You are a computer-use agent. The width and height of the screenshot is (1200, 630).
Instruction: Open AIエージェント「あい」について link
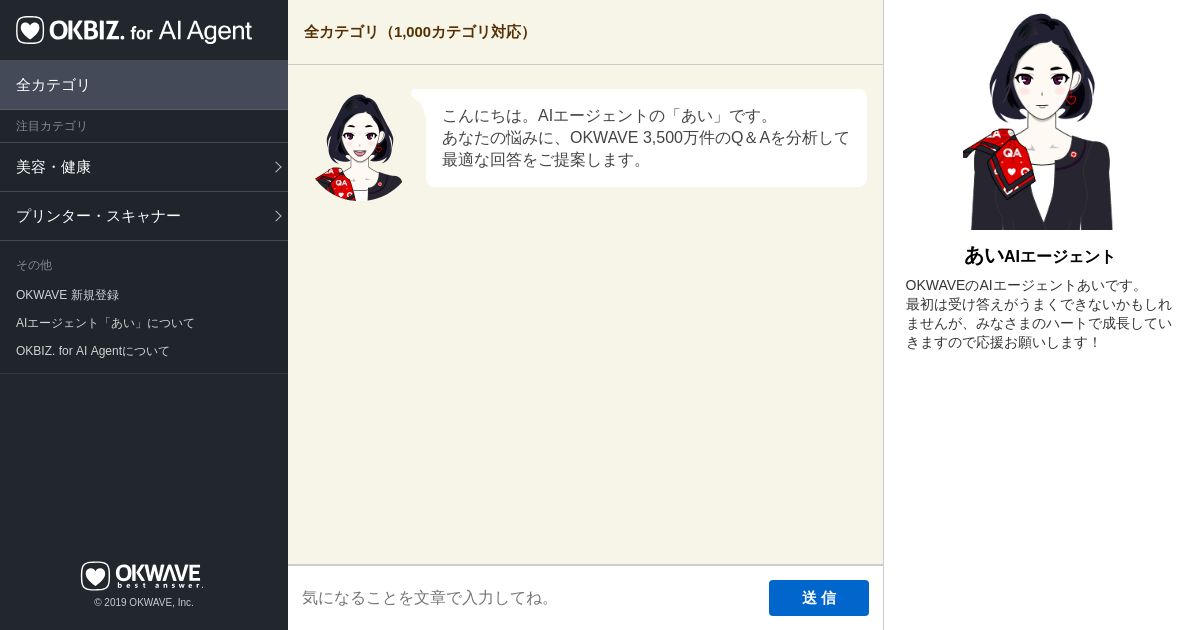(x=105, y=323)
